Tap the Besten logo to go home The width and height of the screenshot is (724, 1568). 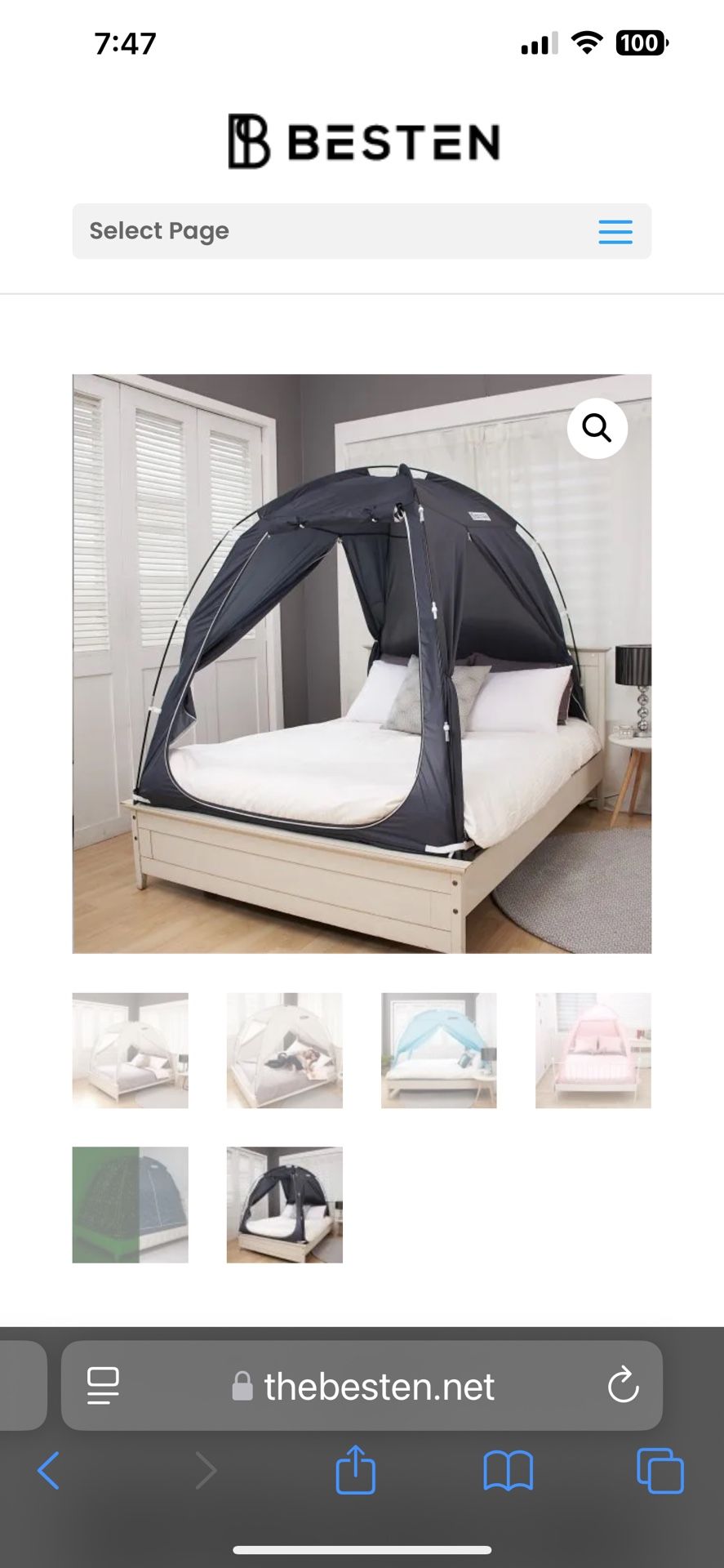tap(362, 141)
